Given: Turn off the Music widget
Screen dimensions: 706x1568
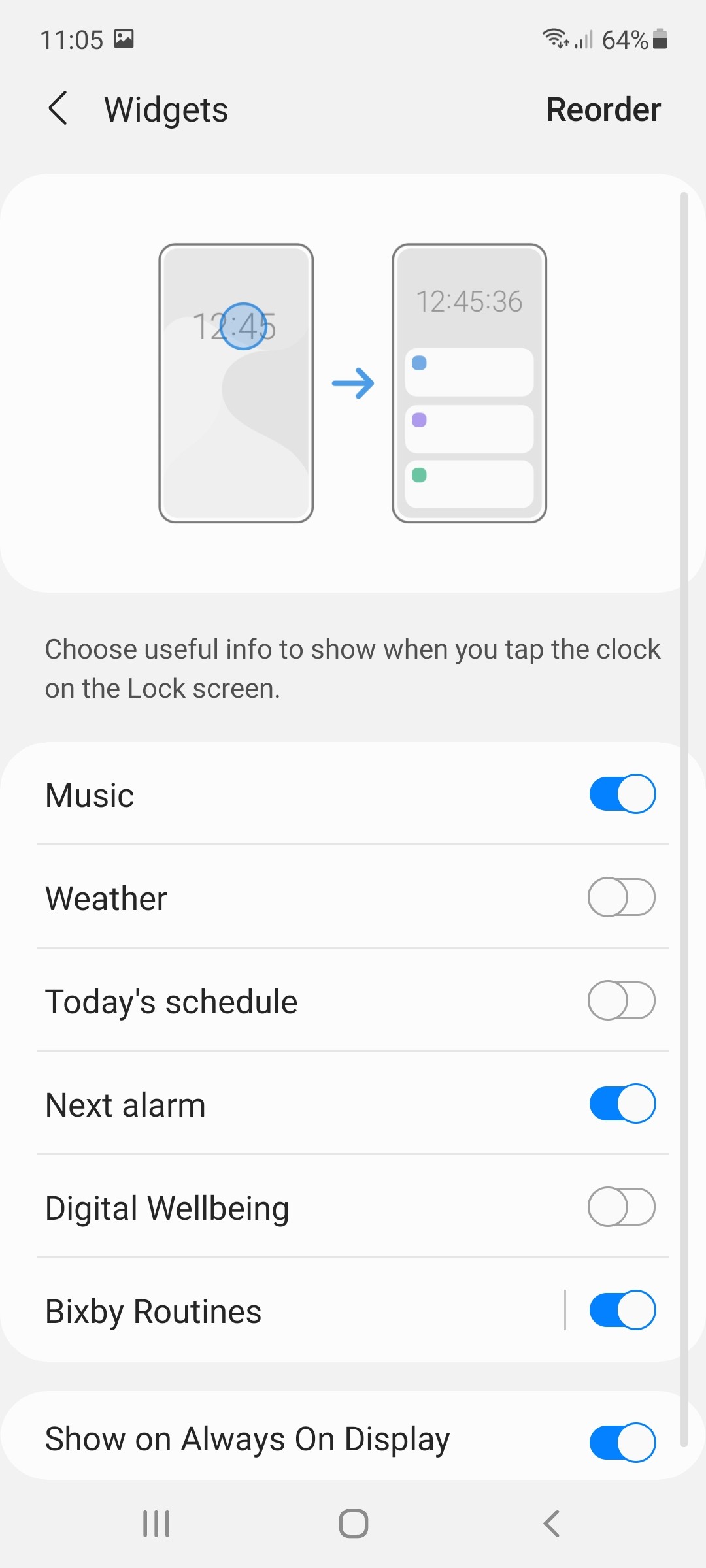Looking at the screenshot, I should (x=622, y=794).
